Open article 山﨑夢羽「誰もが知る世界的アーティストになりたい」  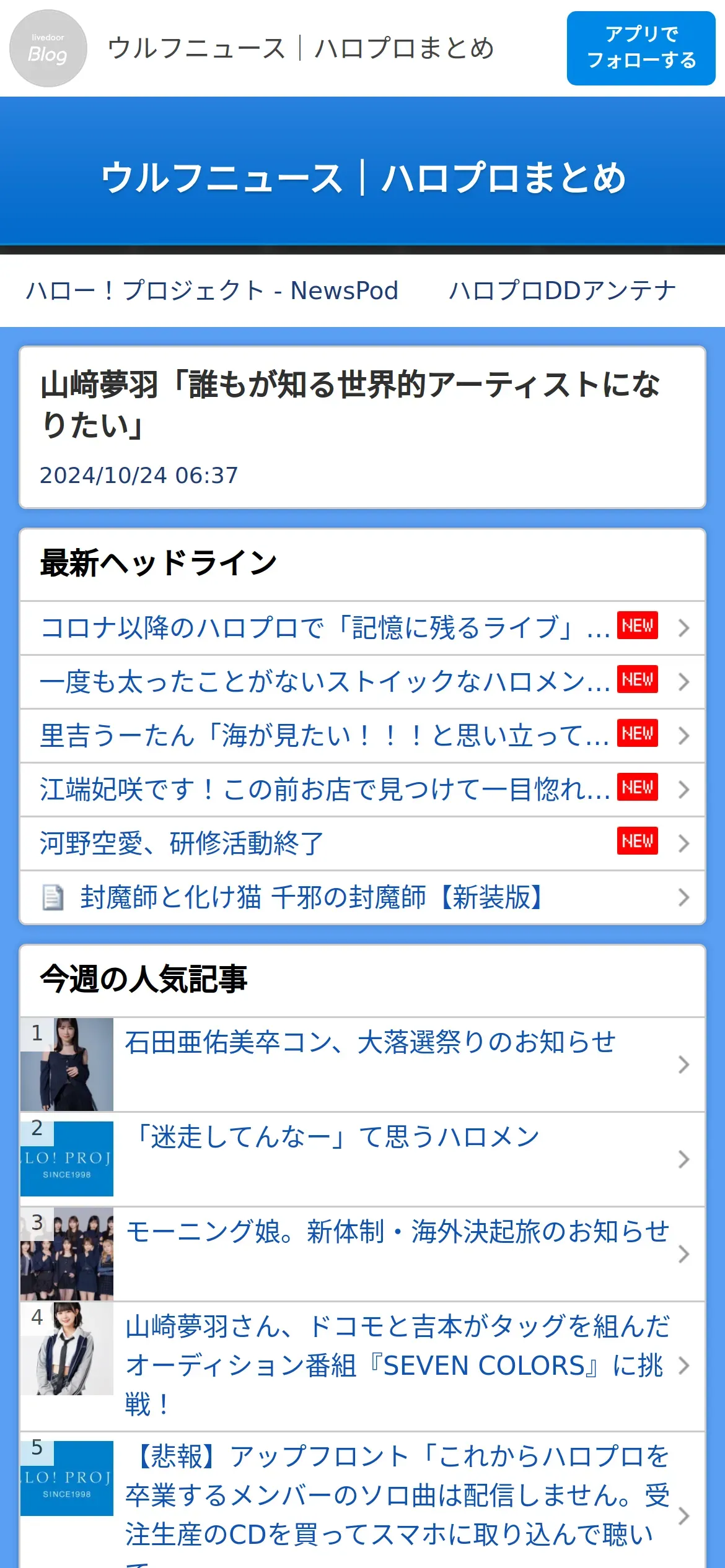[362, 427]
